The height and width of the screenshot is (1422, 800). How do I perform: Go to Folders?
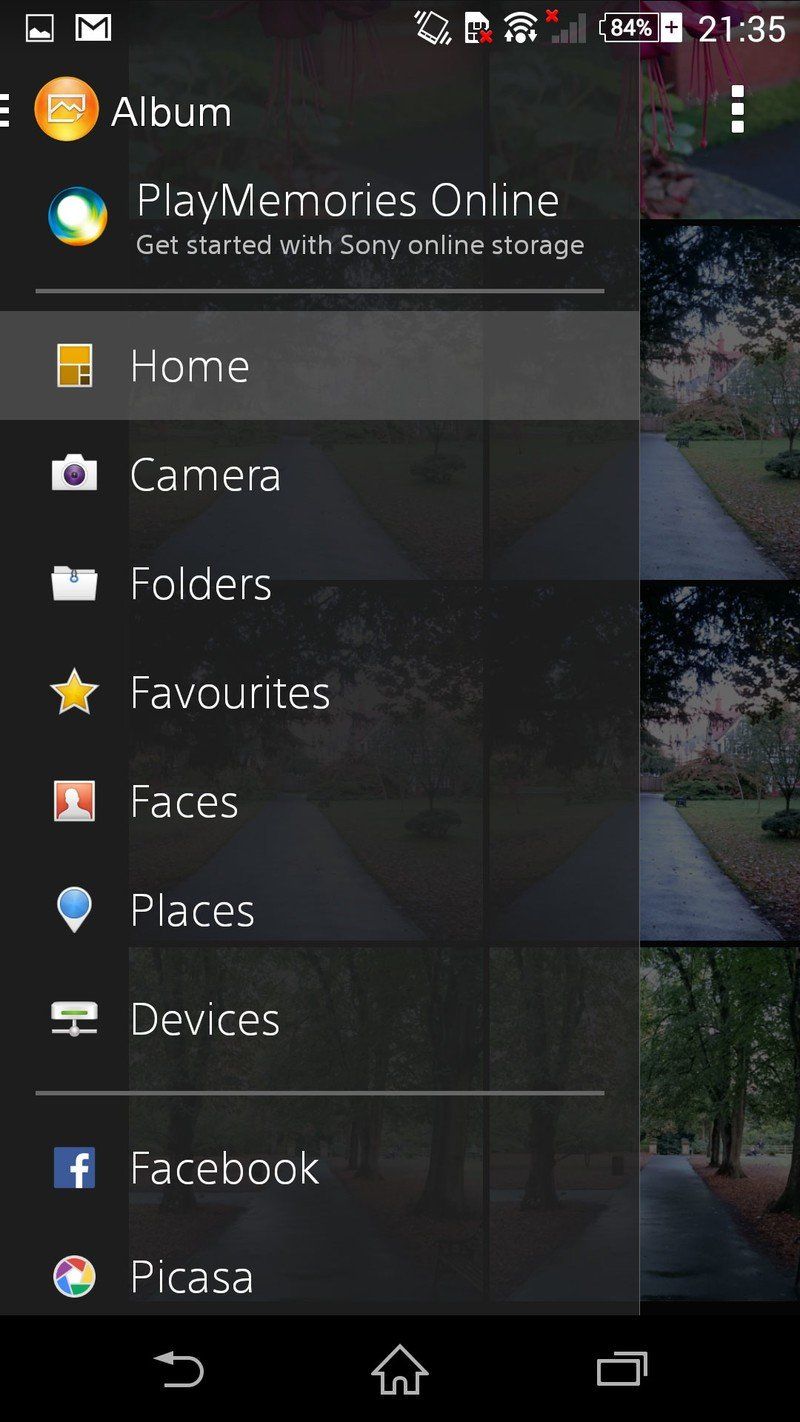[x=320, y=583]
